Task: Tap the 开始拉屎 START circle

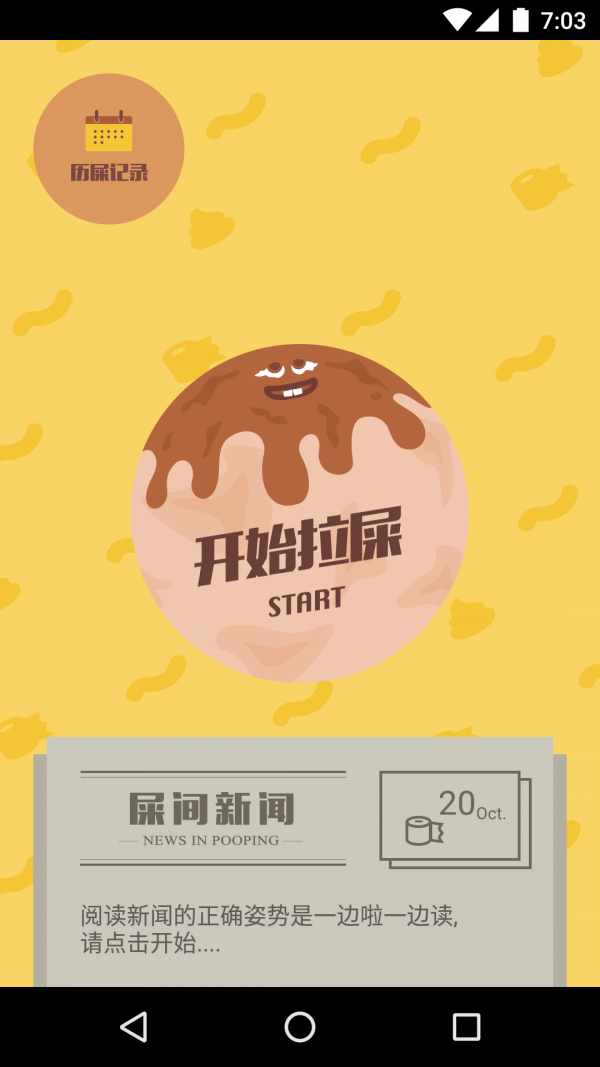Action: point(299,515)
